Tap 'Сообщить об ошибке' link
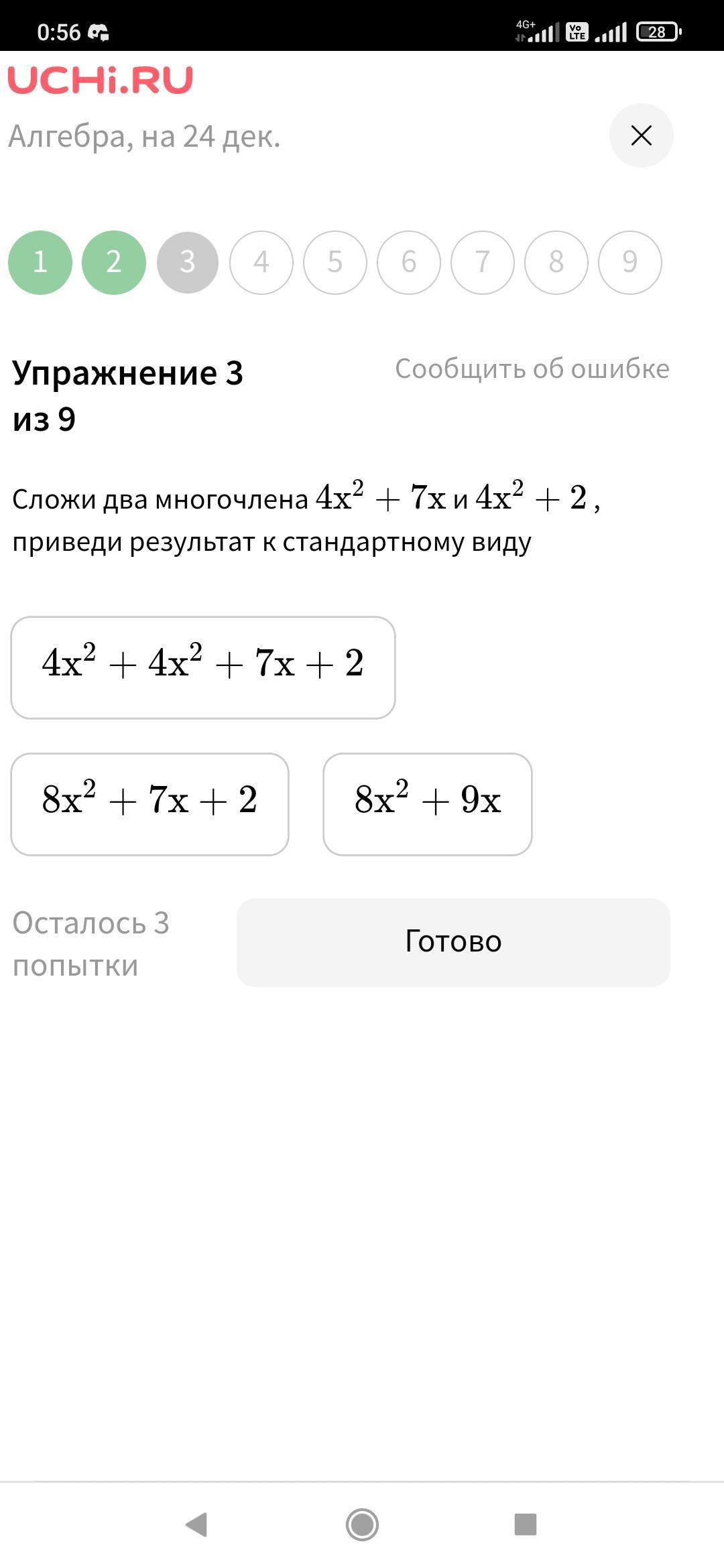The width and height of the screenshot is (724, 1568). coord(532,369)
